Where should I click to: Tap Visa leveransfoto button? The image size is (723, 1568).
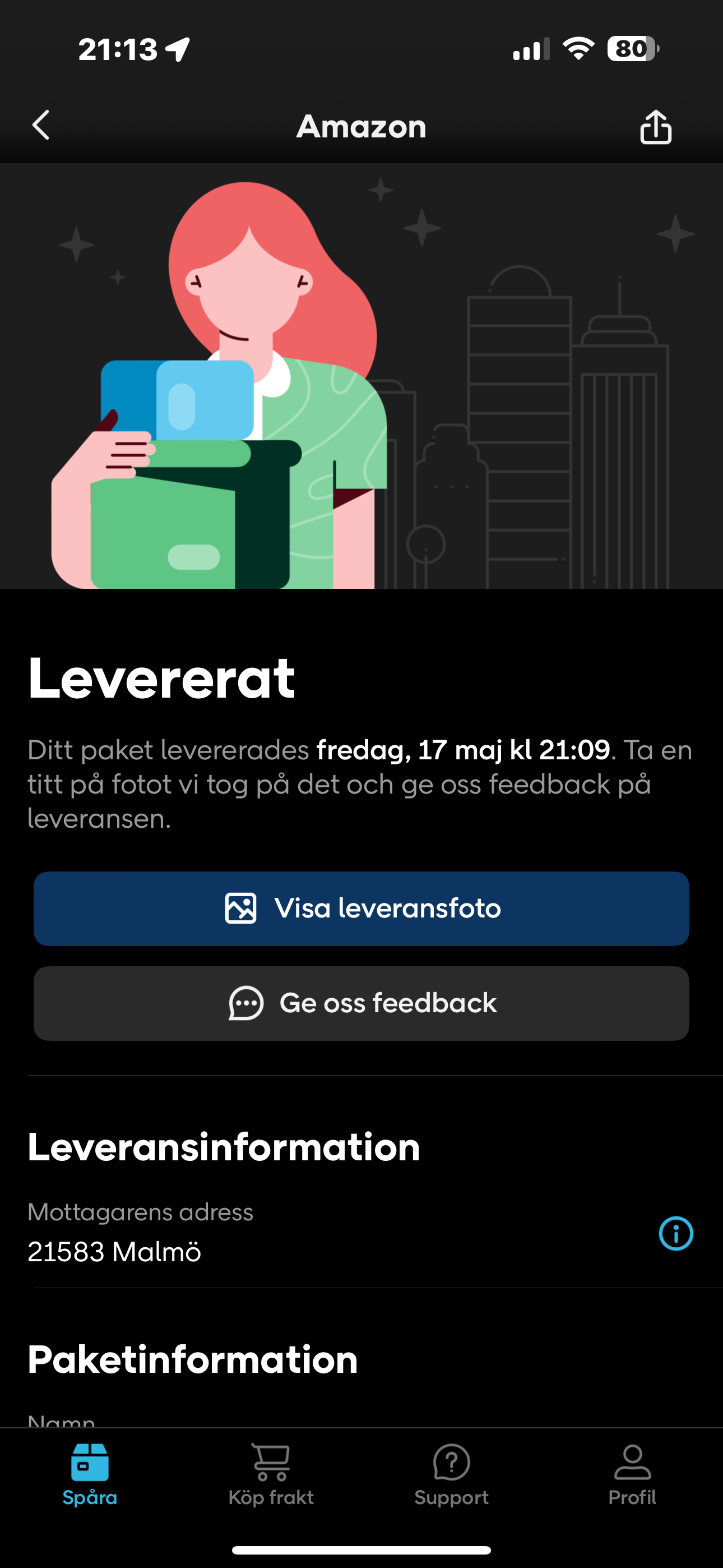click(x=361, y=908)
